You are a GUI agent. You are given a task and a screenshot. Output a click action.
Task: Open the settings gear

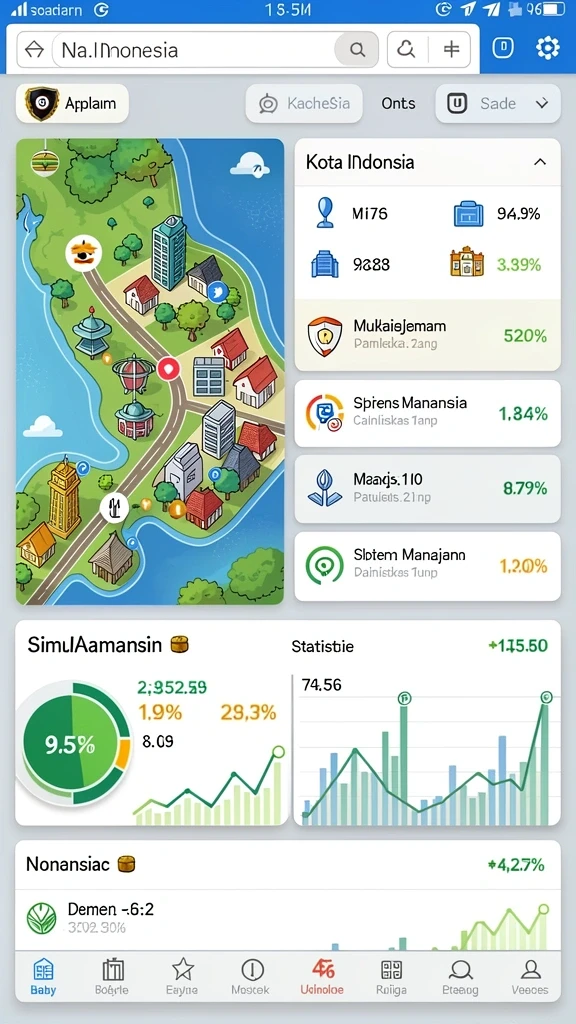click(547, 48)
